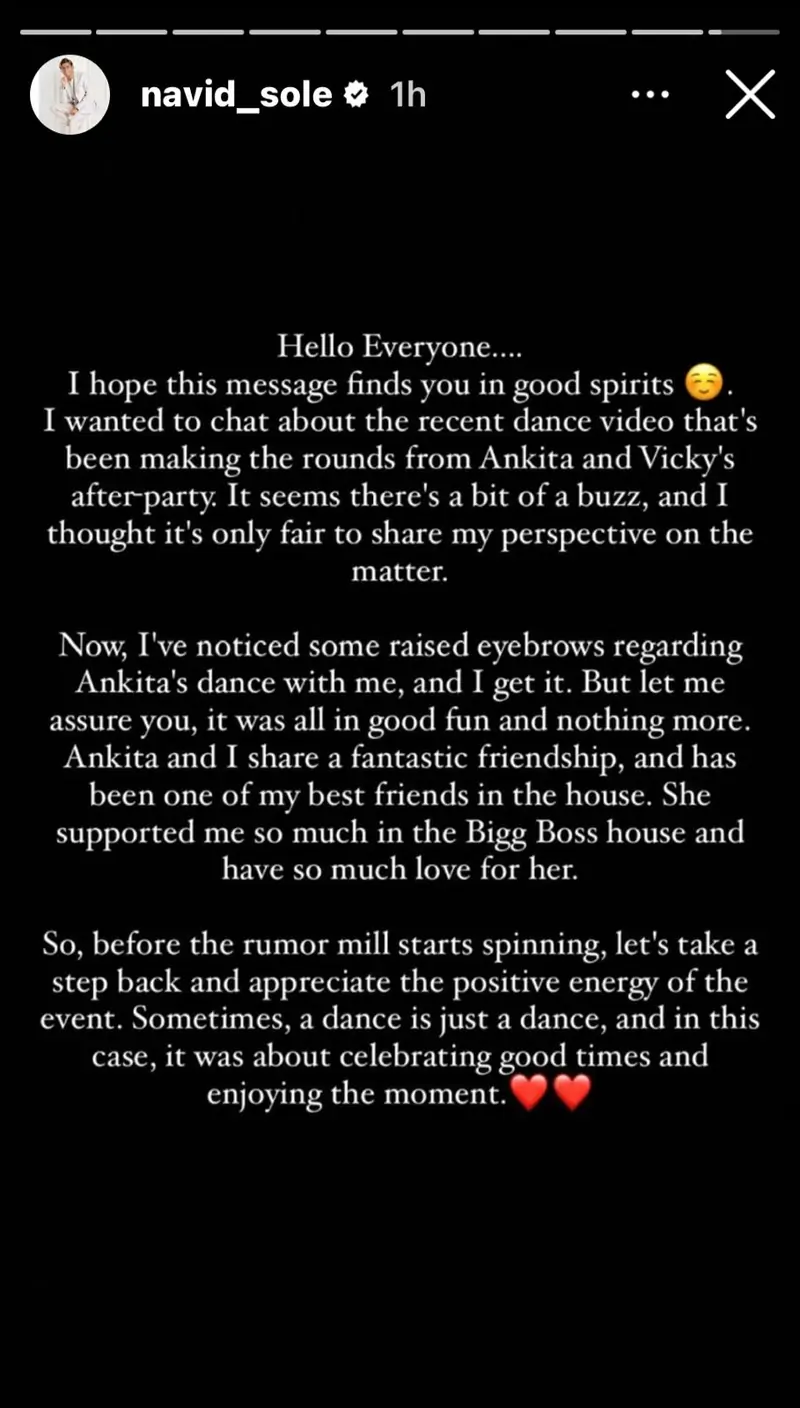Screen dimensions: 800x1408
Task: Click the smiling face emoji after good spirits
Action: [704, 383]
